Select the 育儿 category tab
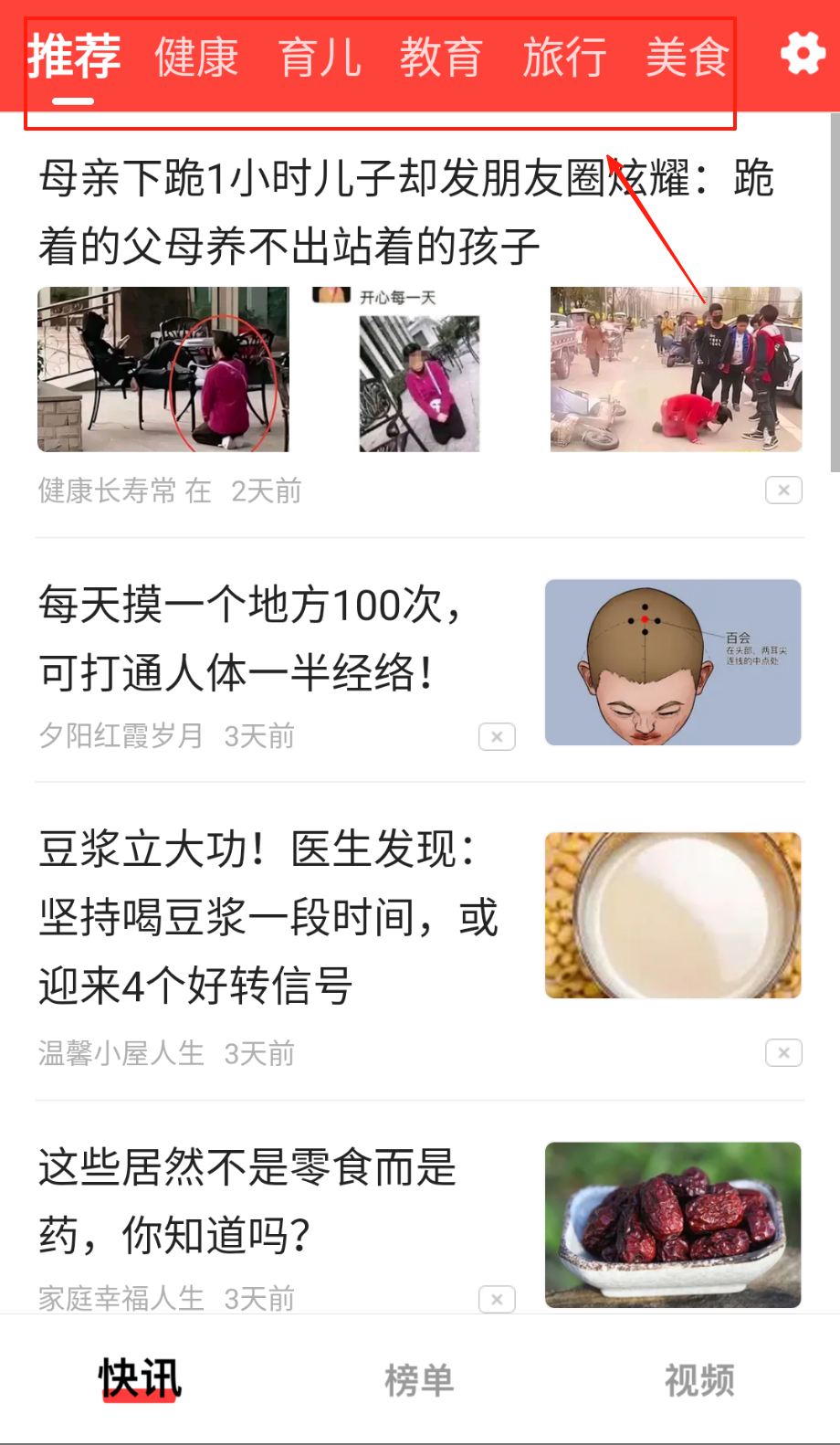 [x=320, y=58]
